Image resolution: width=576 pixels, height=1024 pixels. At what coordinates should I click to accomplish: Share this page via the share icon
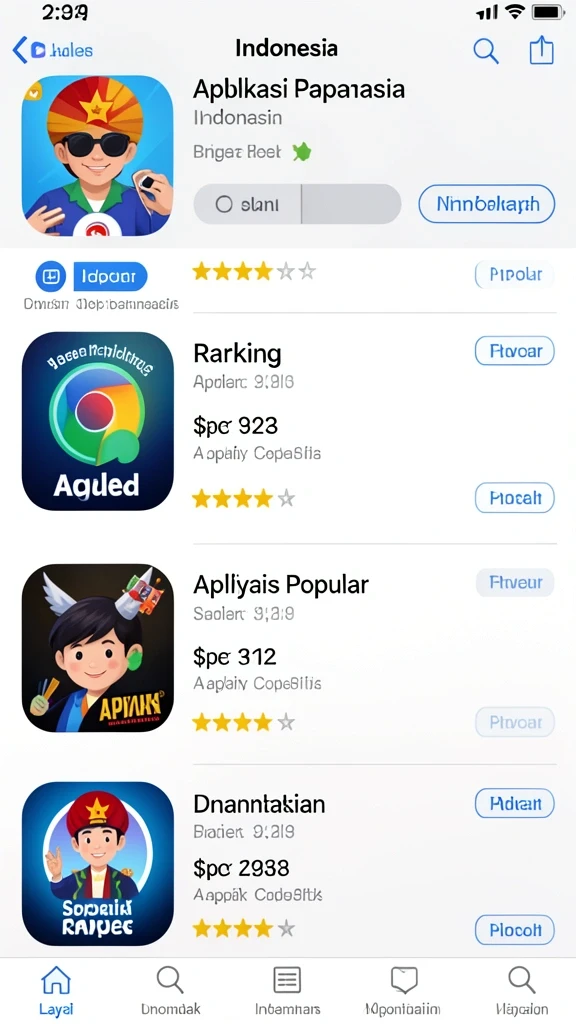click(x=541, y=50)
